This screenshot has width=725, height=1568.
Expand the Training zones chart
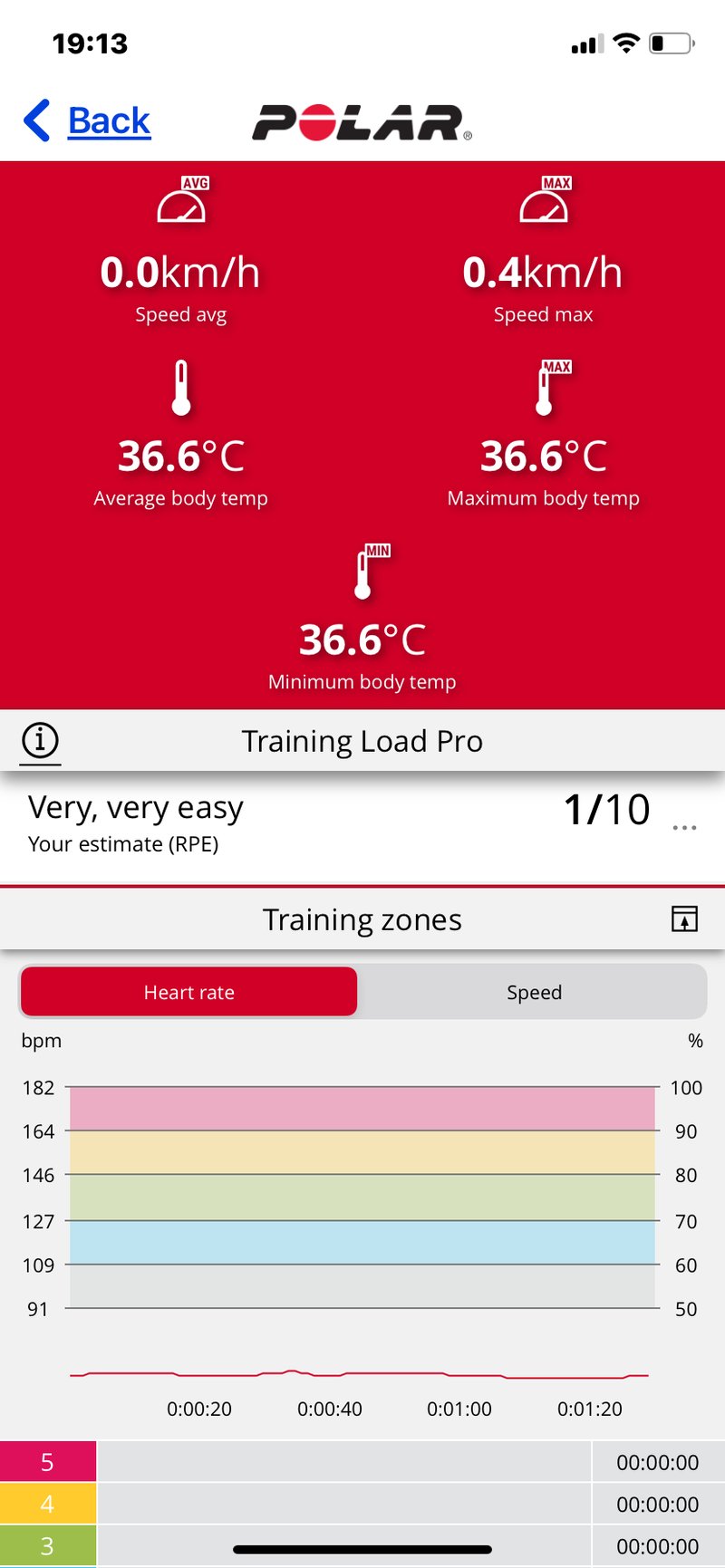pyautogui.click(x=684, y=919)
